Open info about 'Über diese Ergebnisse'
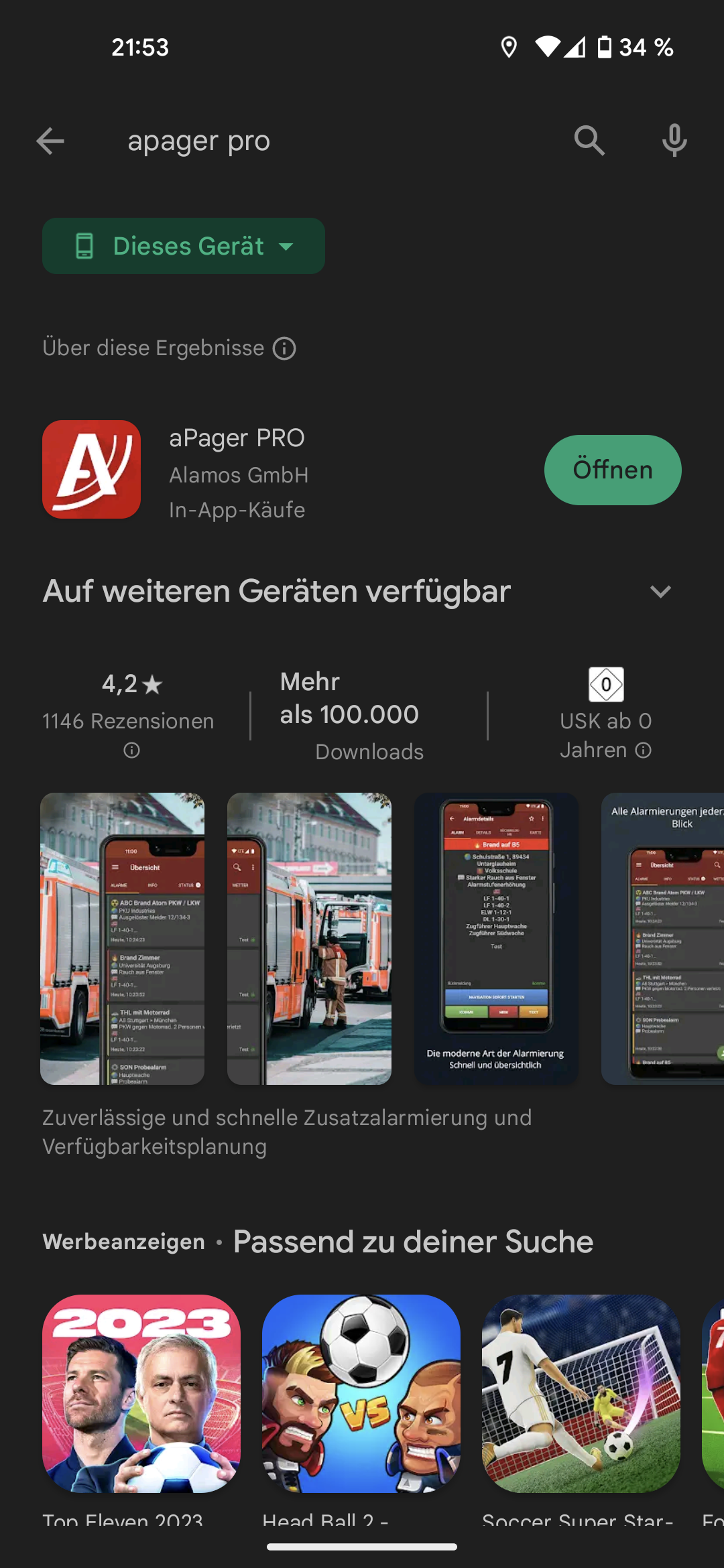Screen dimensions: 724x1568 click(284, 348)
